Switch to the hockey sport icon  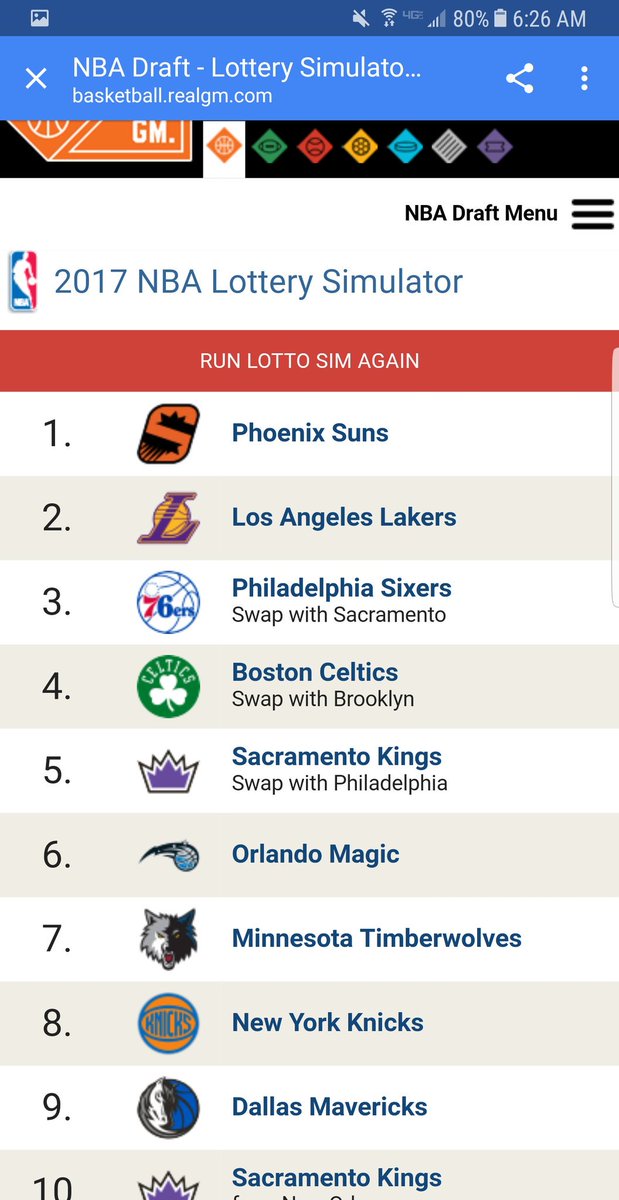404,148
